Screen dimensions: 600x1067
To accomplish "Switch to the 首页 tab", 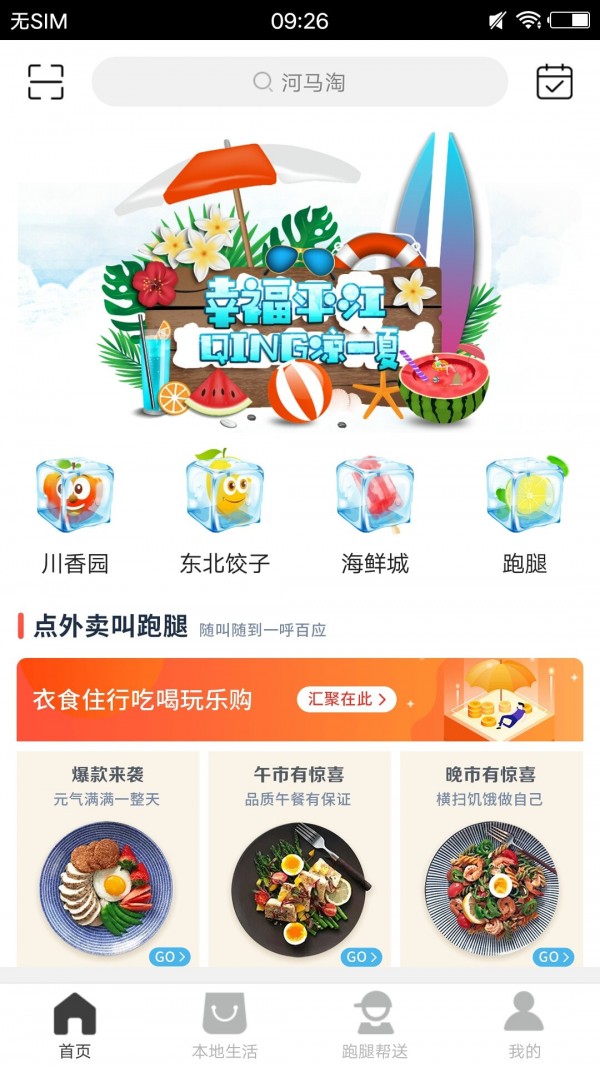I will [75, 1025].
